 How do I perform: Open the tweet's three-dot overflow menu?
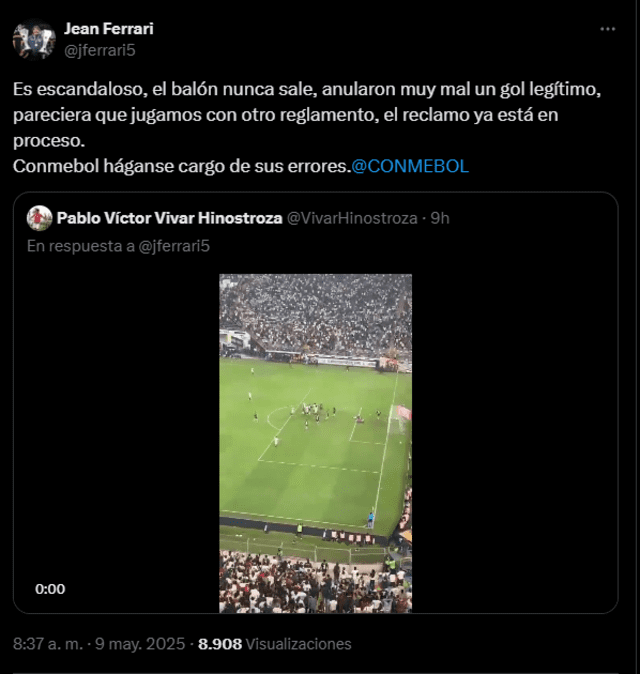[x=607, y=29]
